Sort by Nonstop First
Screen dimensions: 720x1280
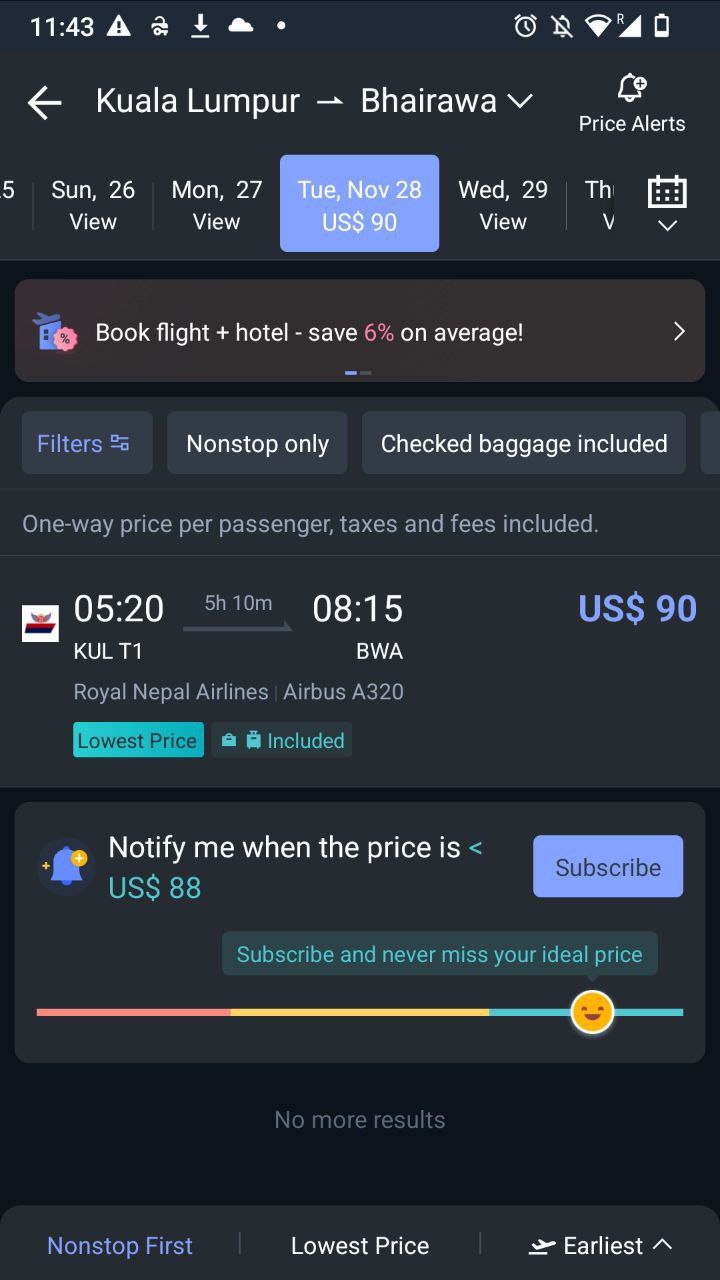[x=120, y=1246]
